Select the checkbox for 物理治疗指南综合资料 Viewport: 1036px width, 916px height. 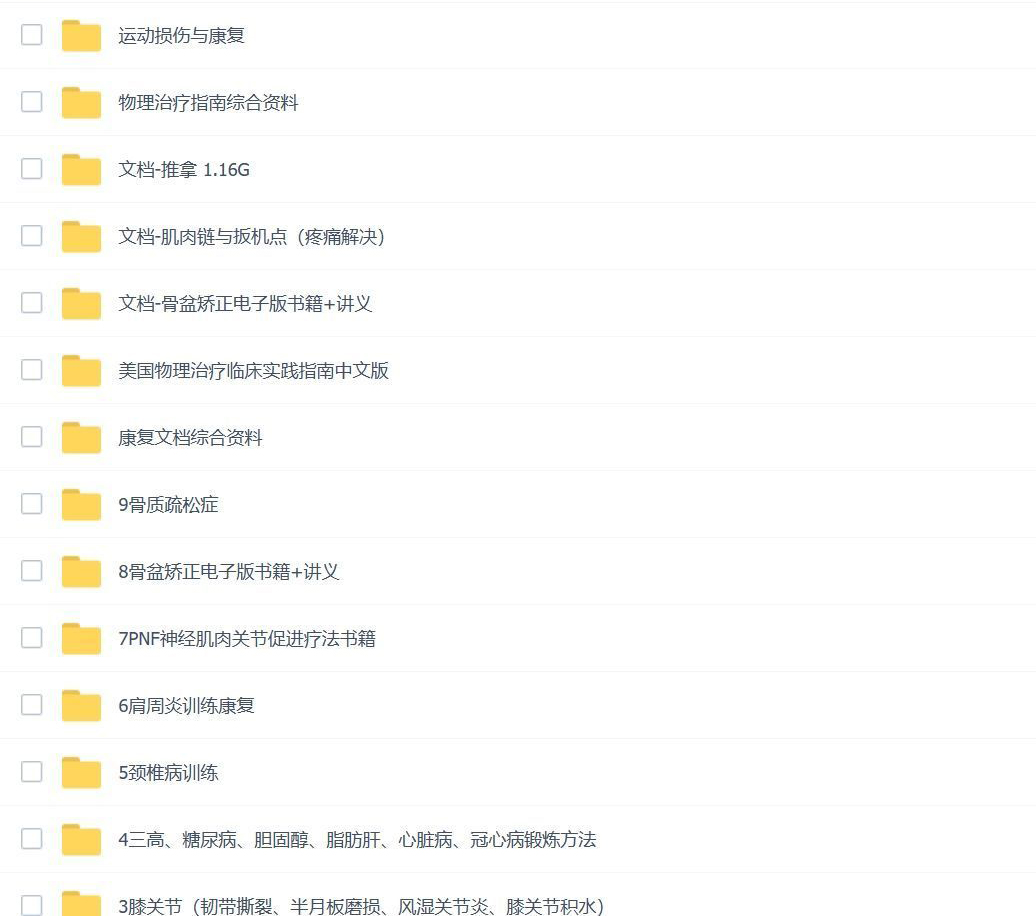click(x=32, y=102)
